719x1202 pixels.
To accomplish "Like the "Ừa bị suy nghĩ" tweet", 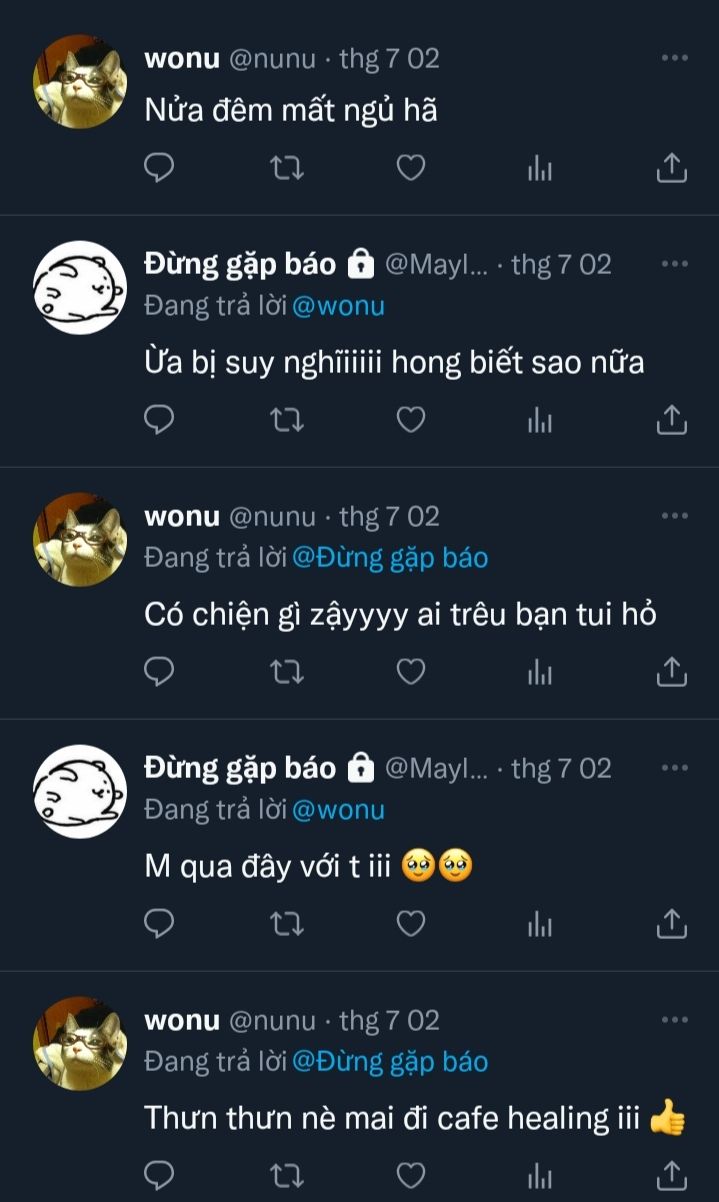I will [411, 420].
